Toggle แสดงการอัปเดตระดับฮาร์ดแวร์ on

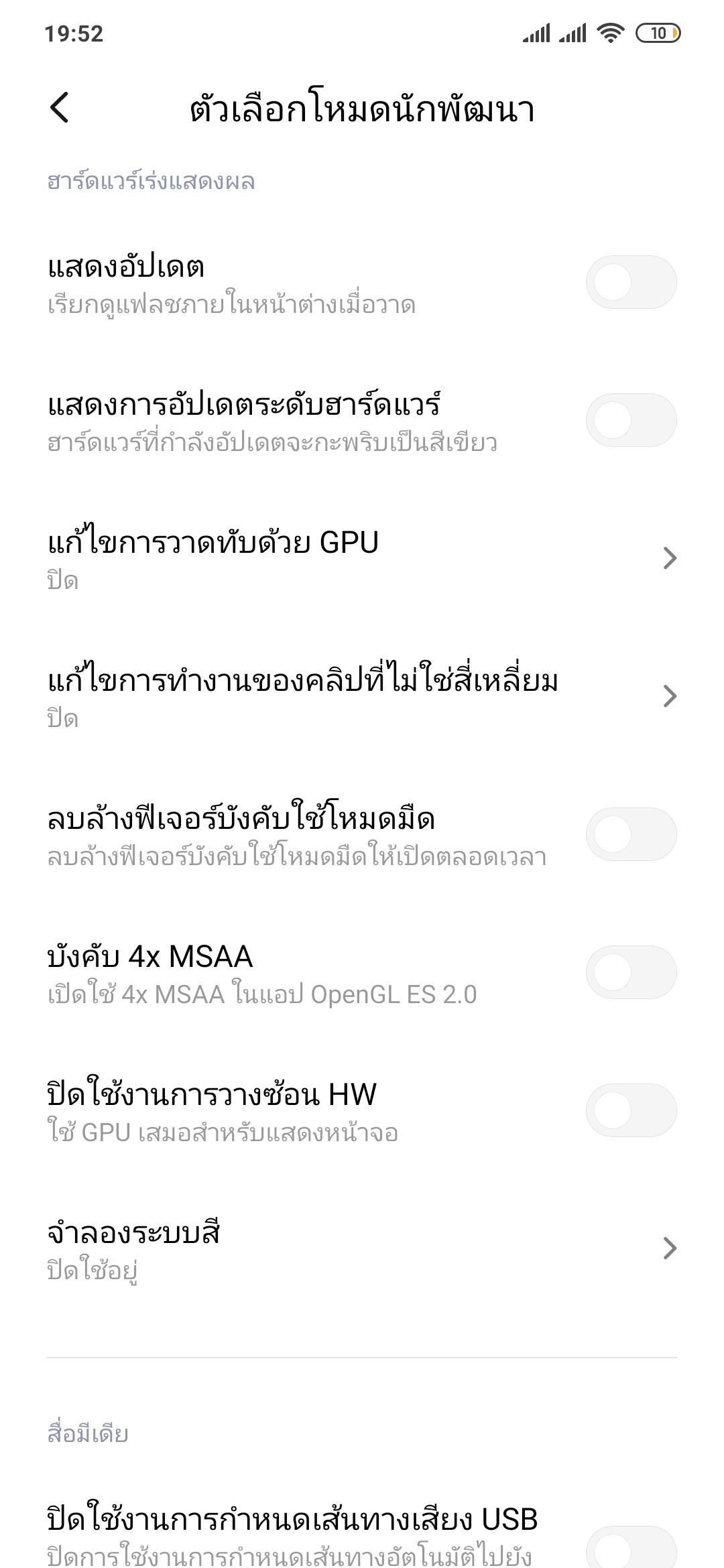[x=630, y=420]
